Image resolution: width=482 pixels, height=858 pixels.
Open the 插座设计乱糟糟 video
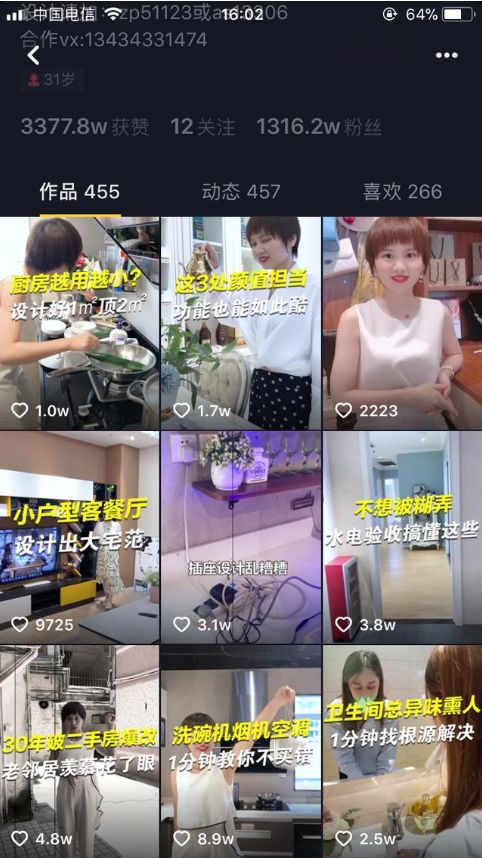pos(241,537)
